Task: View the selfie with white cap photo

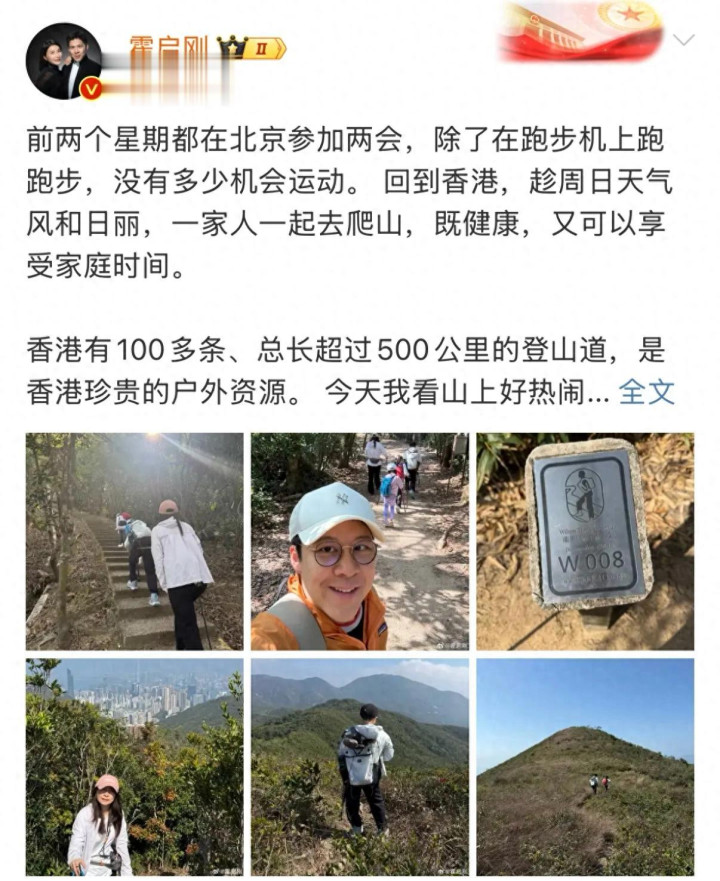Action: pos(359,541)
